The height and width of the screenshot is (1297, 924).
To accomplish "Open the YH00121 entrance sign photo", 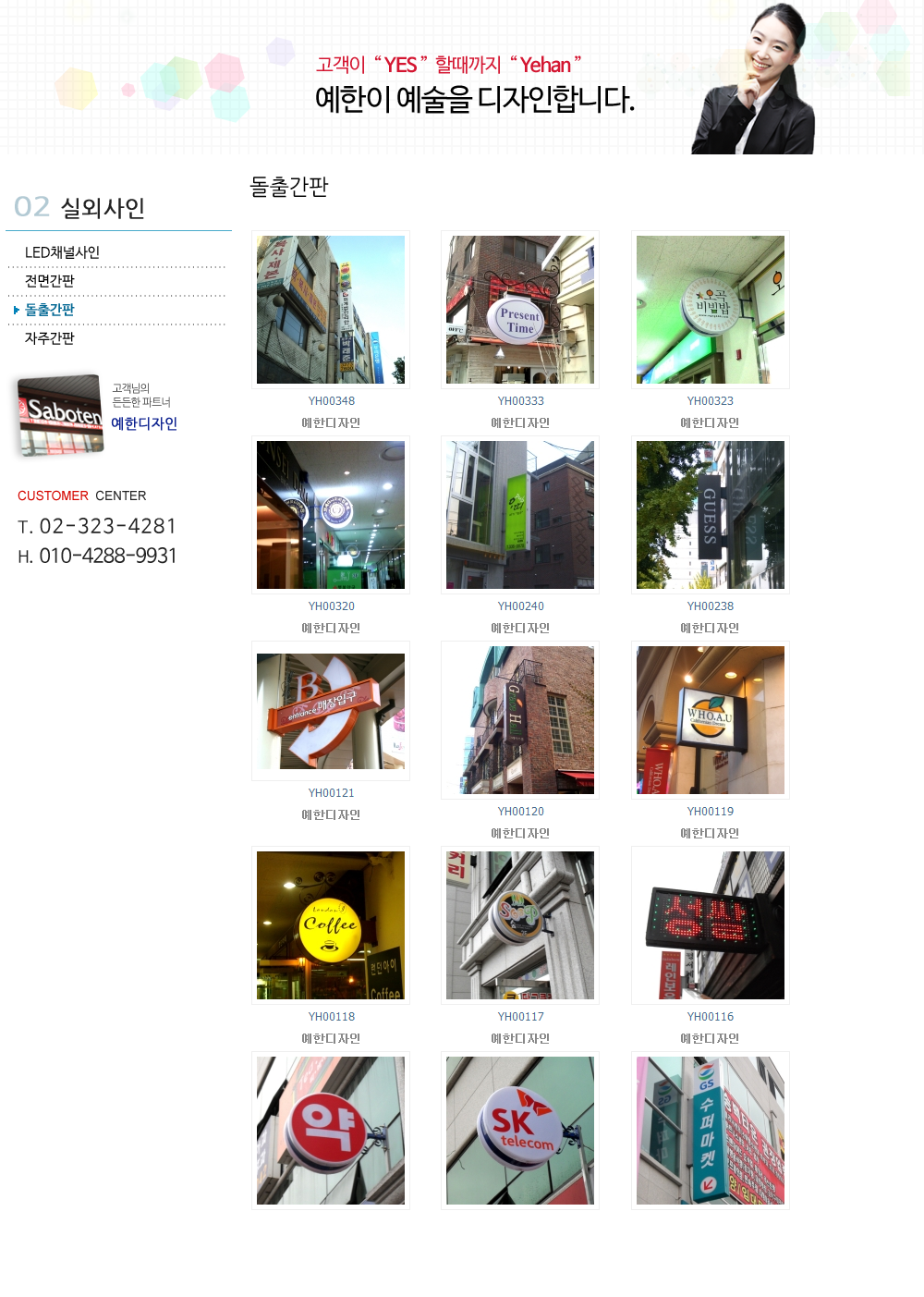I will click(331, 711).
